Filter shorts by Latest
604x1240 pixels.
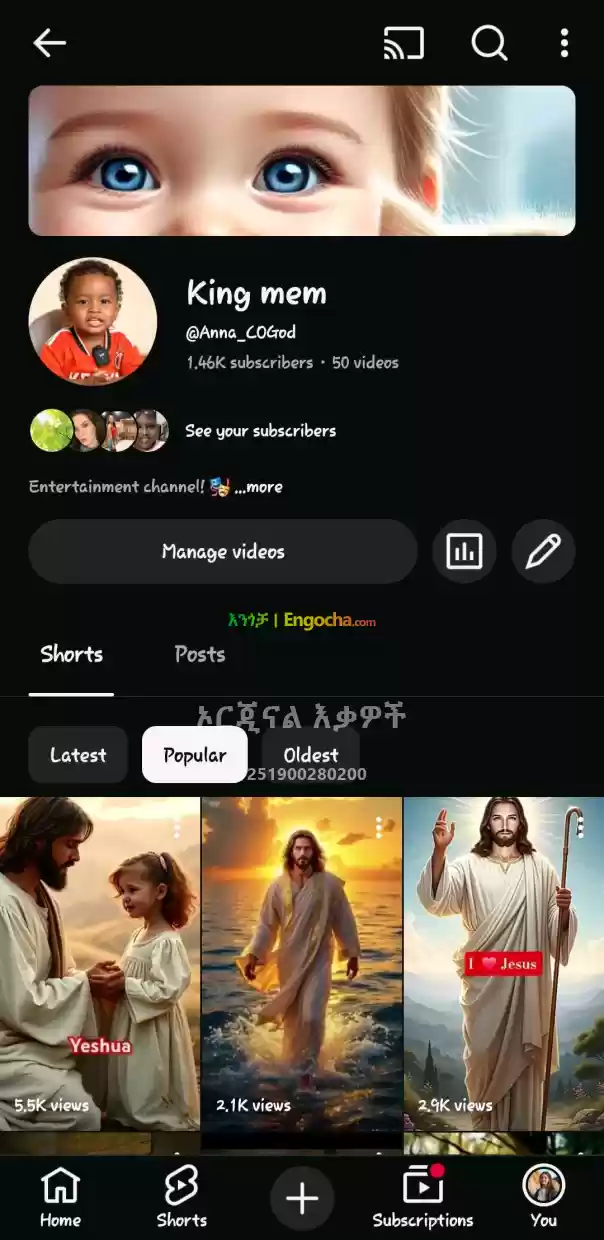pos(78,755)
